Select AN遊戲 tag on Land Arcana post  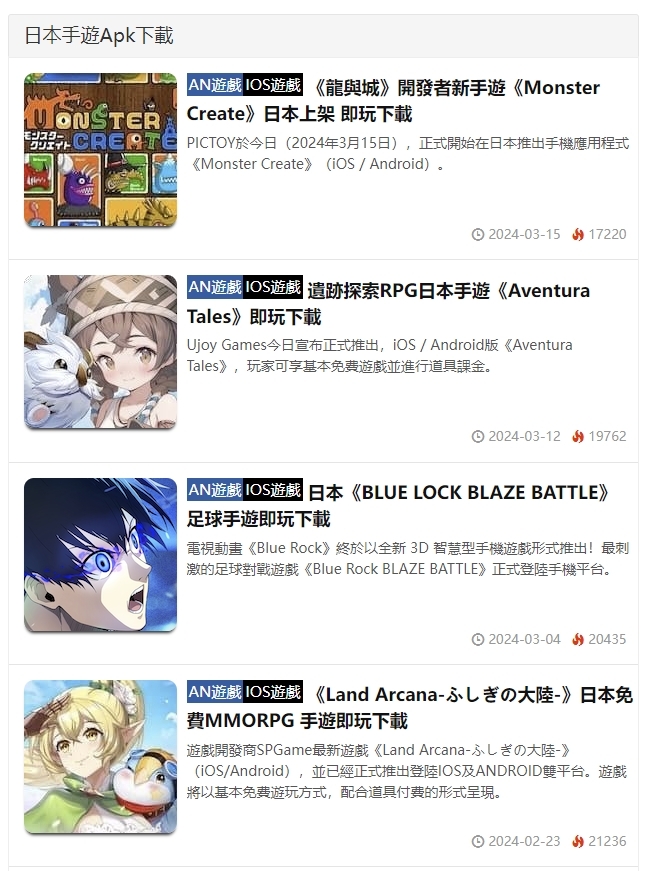coord(215,692)
